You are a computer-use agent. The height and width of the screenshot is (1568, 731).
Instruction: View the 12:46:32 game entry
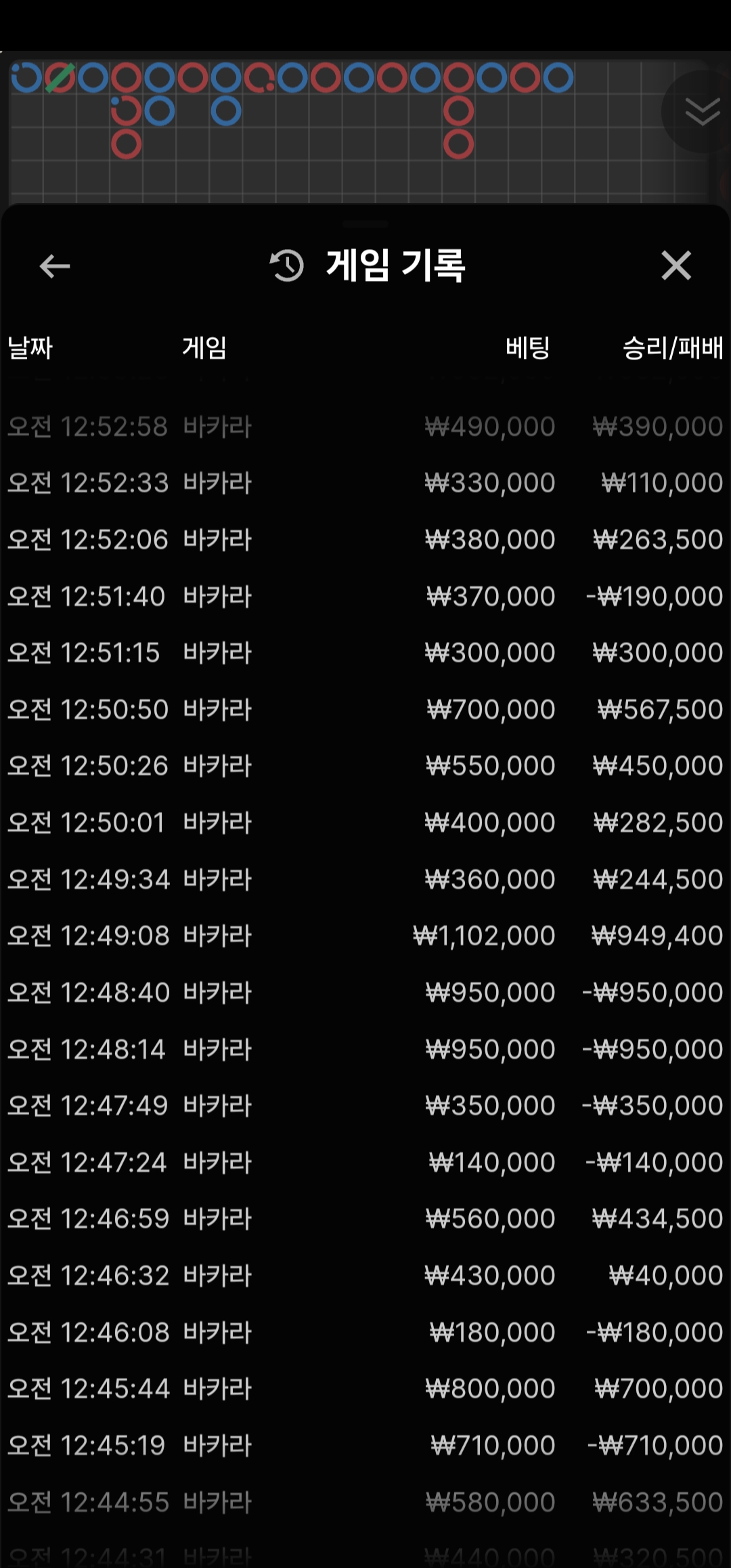[x=365, y=1276]
